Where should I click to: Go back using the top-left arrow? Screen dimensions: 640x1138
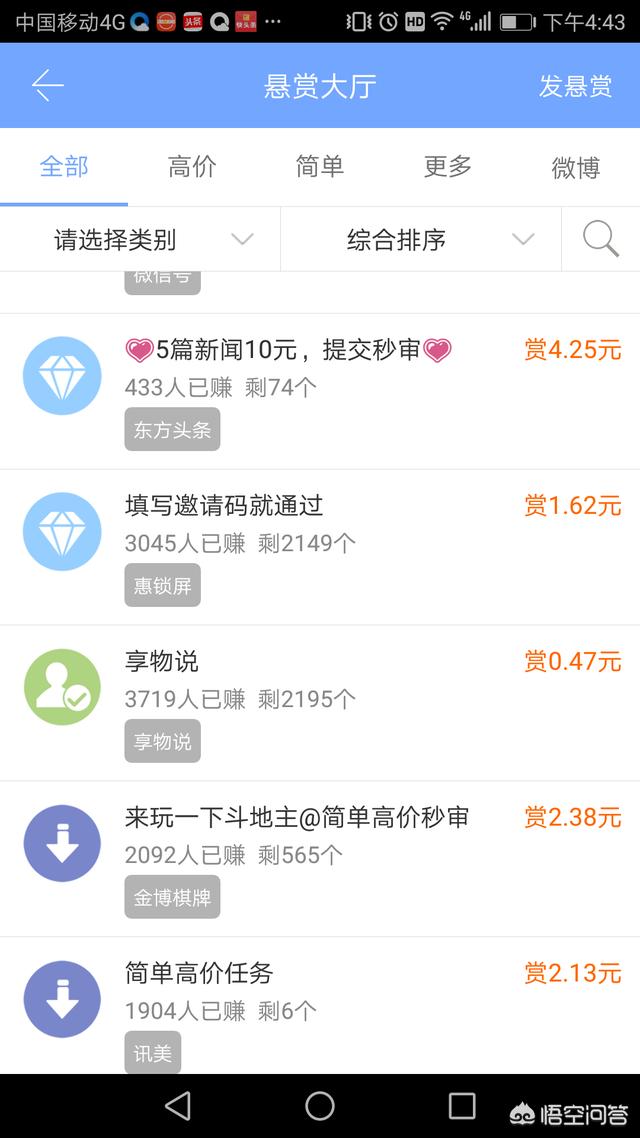click(48, 86)
